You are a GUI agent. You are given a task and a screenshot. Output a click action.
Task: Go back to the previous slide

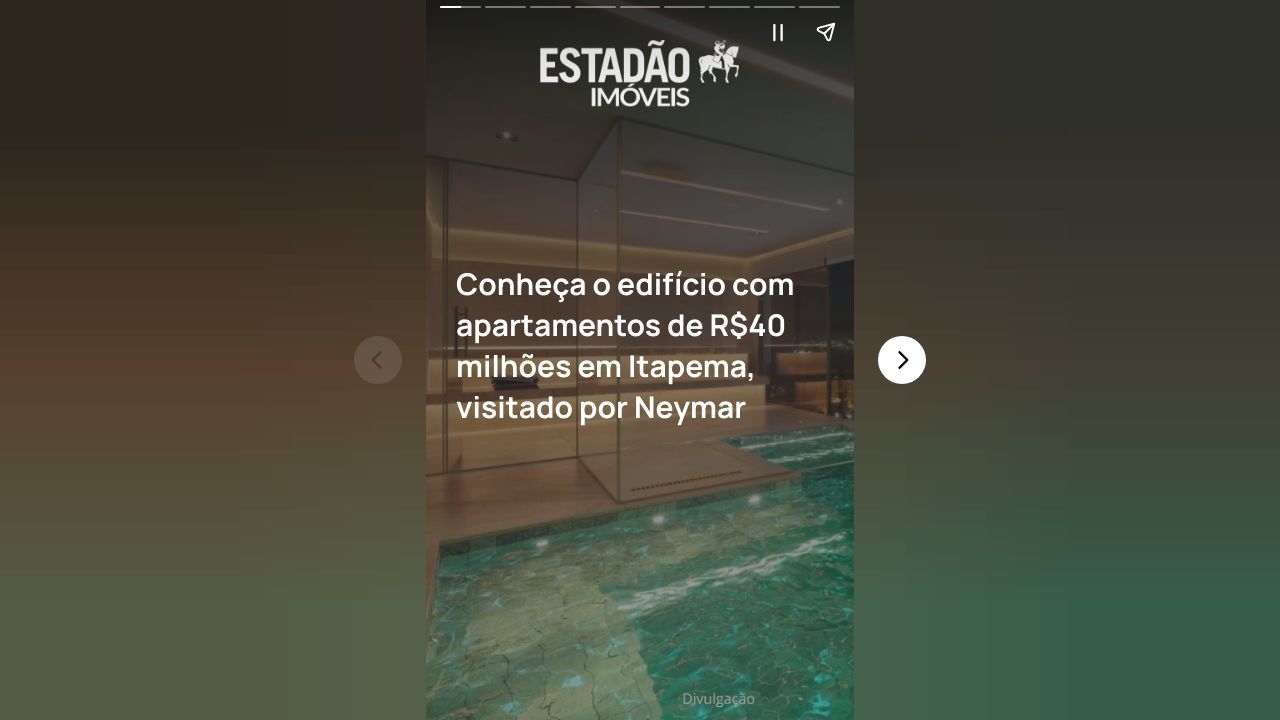[378, 360]
